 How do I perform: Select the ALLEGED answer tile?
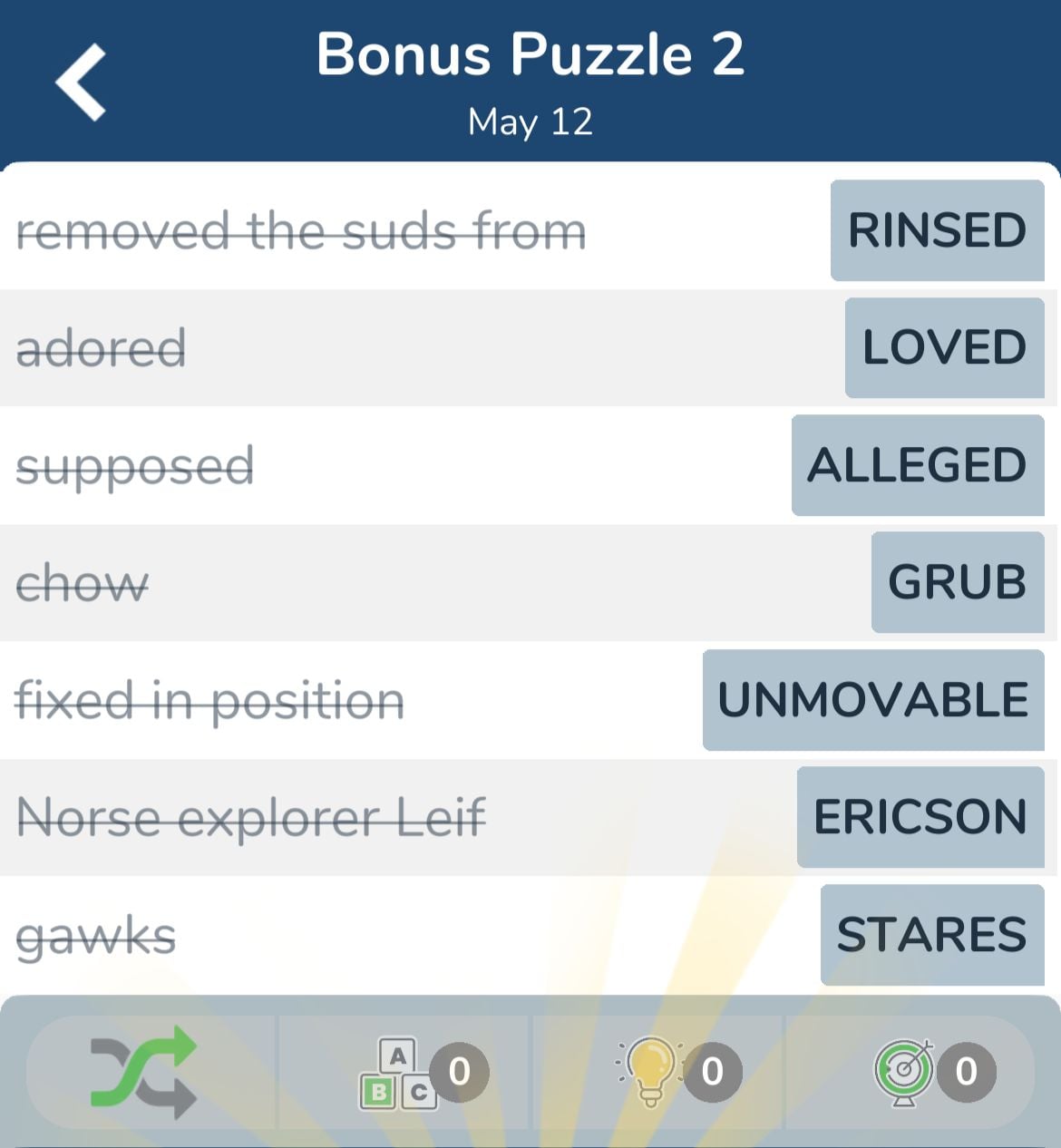pyautogui.click(x=917, y=465)
